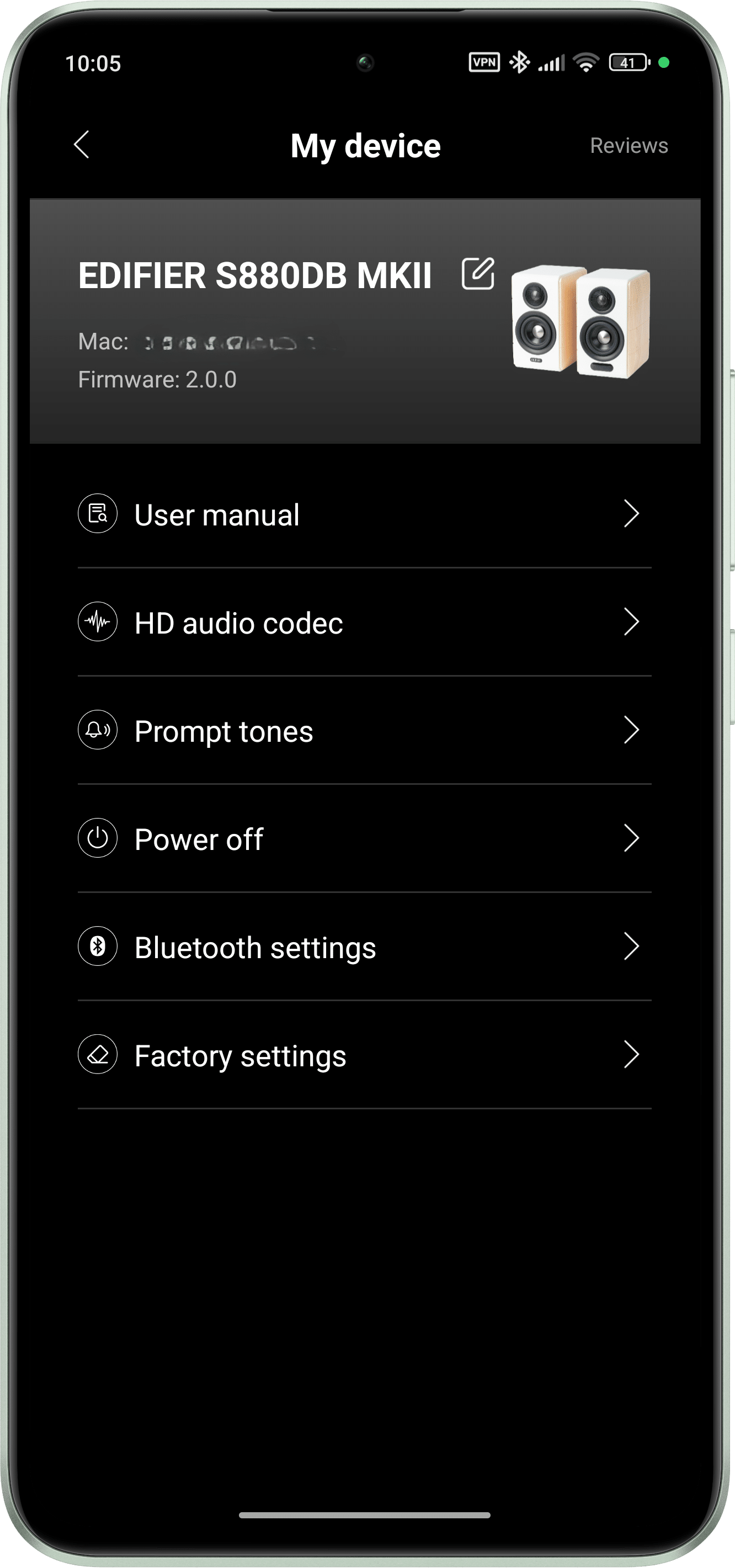This screenshot has height=1568, width=735.
Task: Open the Reviews link
Action: [629, 146]
